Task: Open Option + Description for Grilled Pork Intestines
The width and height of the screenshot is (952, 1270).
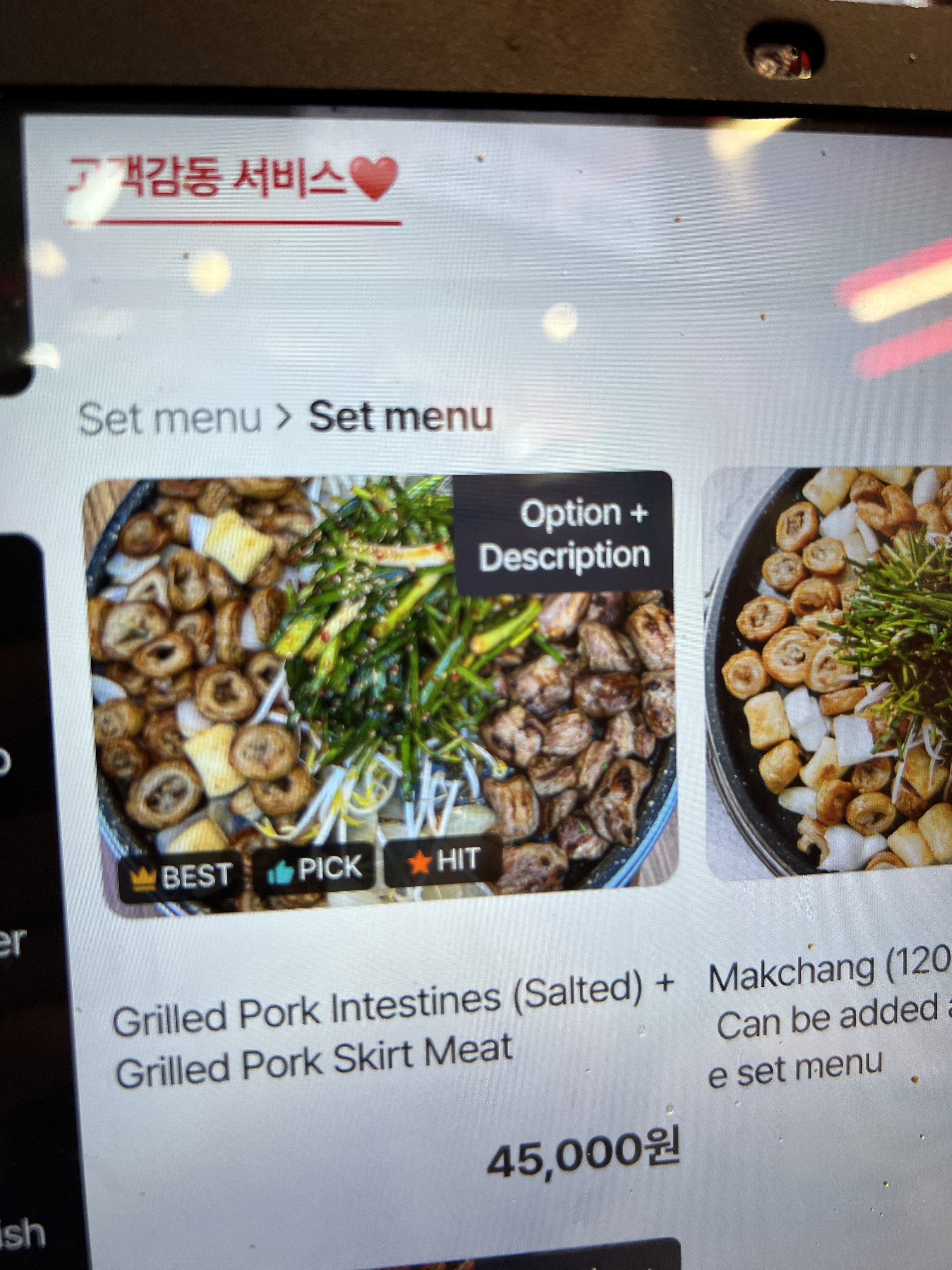Action: click(x=564, y=535)
